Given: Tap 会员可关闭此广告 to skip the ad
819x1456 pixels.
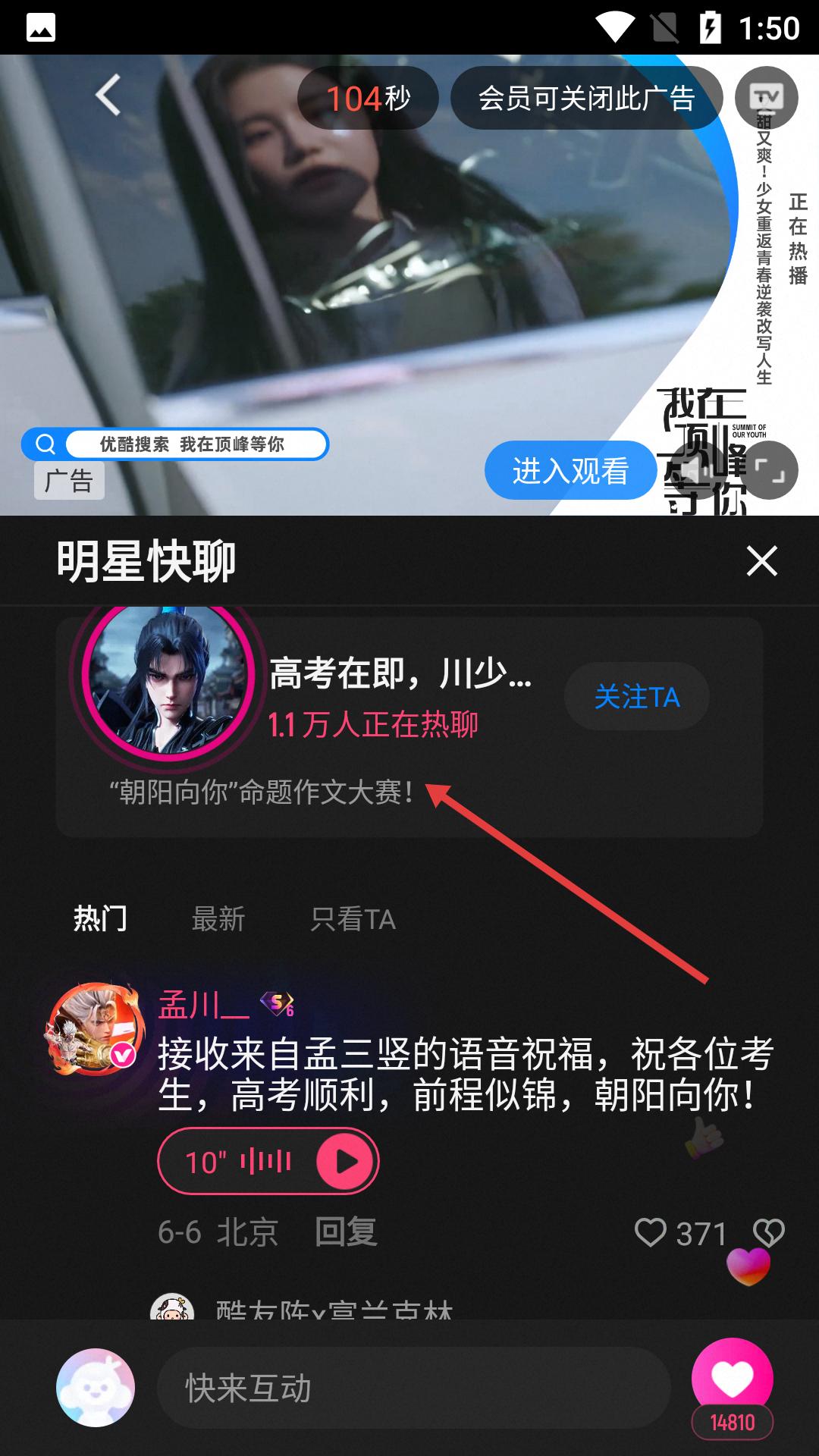Looking at the screenshot, I should (x=585, y=98).
